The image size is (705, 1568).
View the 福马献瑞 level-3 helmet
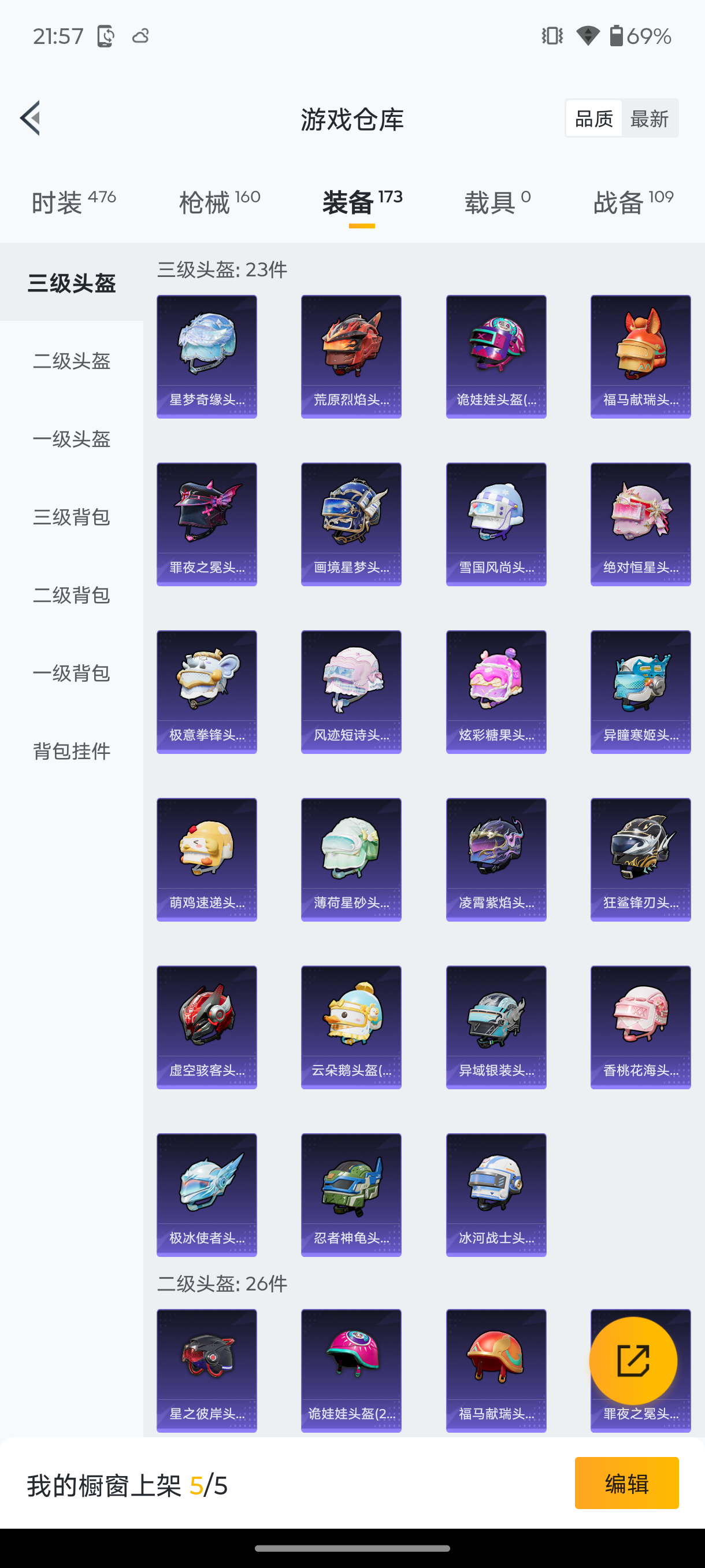pos(639,356)
